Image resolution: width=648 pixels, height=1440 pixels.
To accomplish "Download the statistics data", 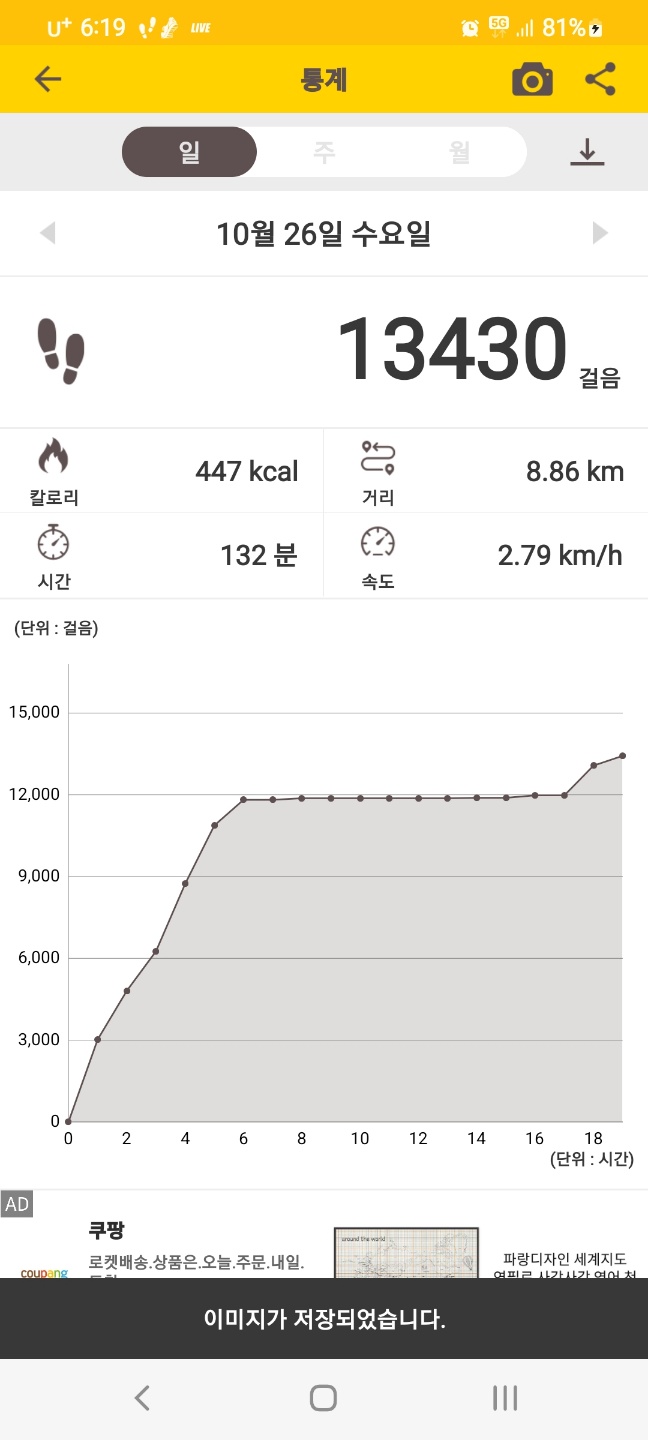I will [587, 152].
